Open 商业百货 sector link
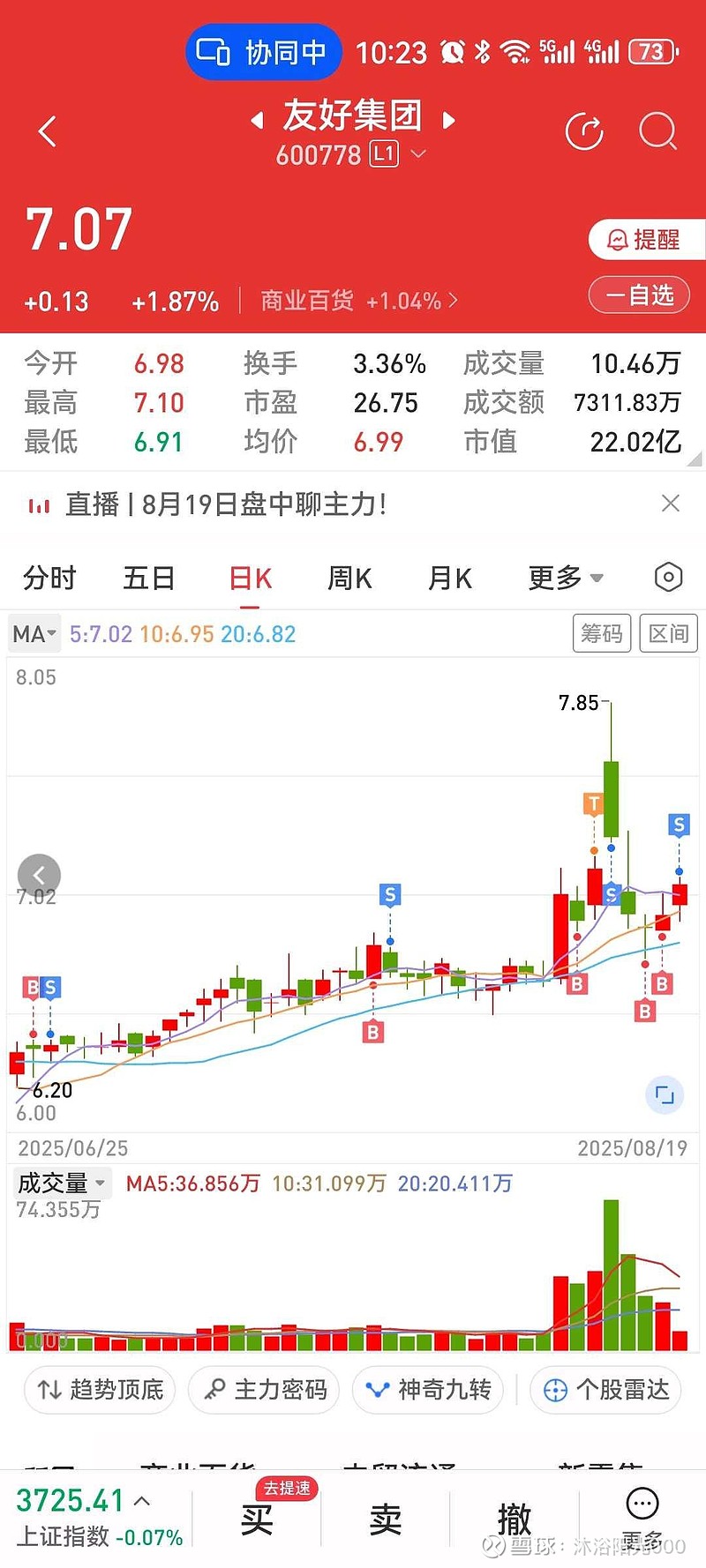The image size is (706, 1568). point(359,301)
